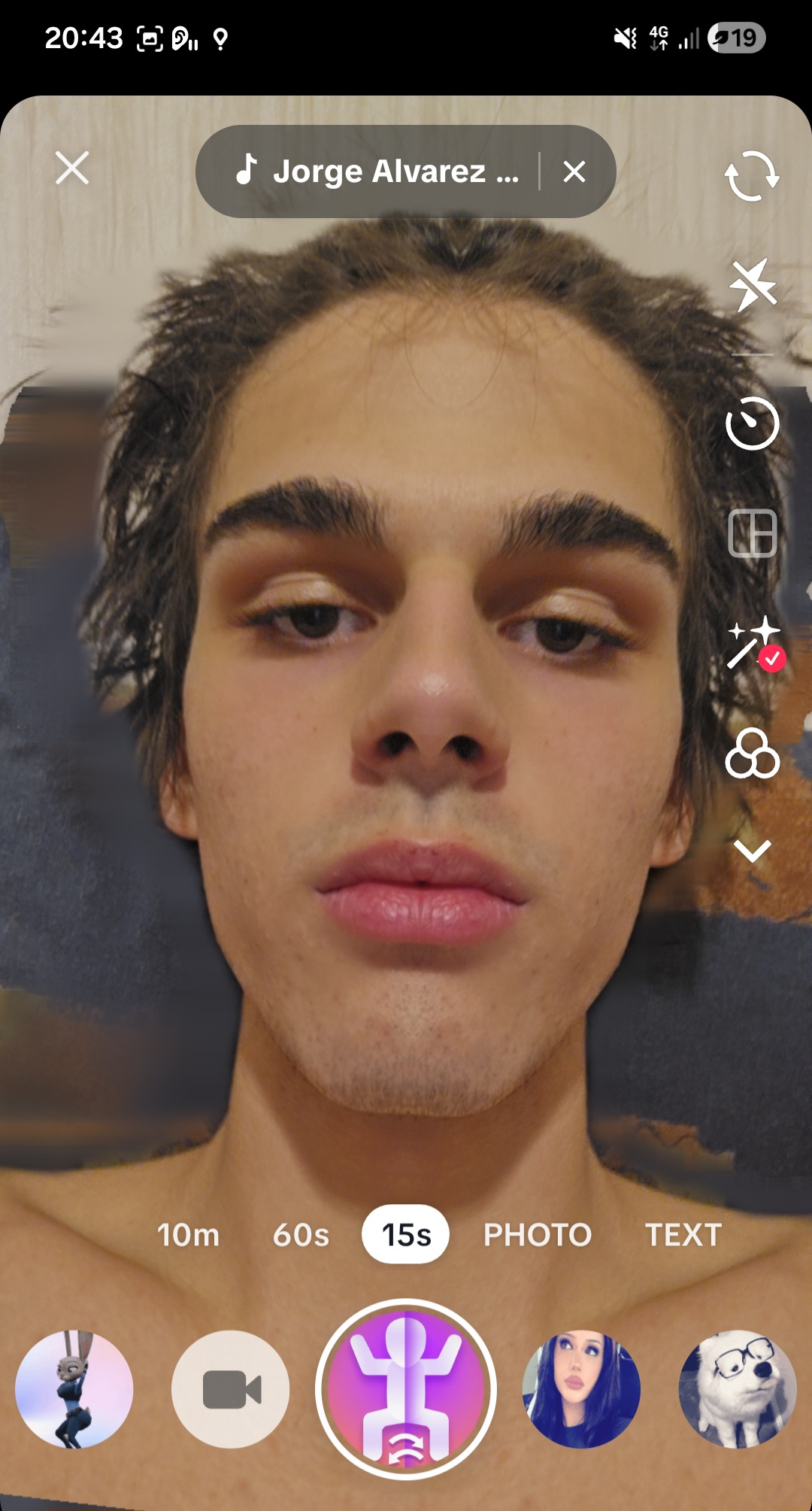Close the camera recording screen
Screen dimensions: 812x1511
[72, 168]
